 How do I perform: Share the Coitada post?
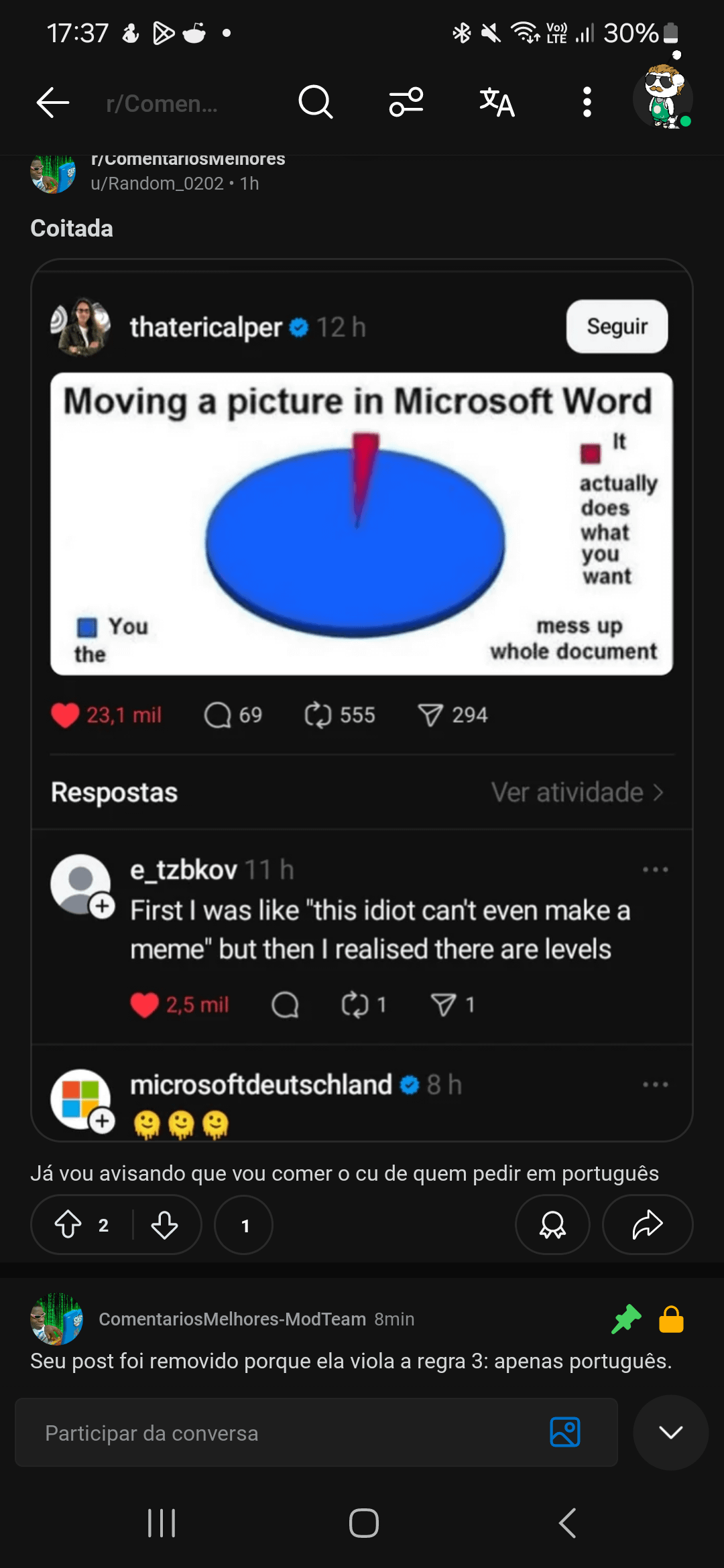tap(648, 1225)
